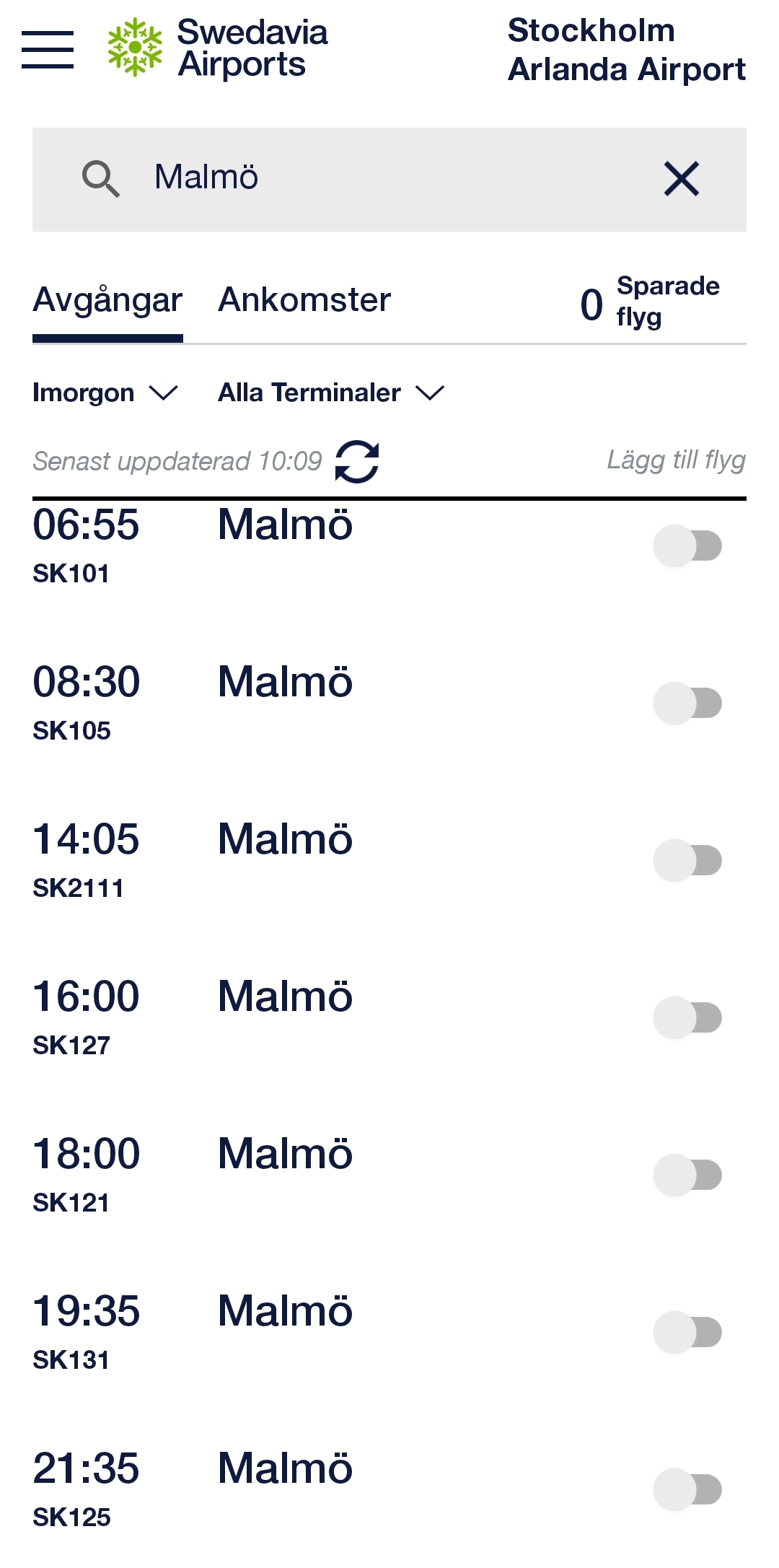Screen dimensions: 779x1568
Task: Expand the Alla Terminaler dropdown
Action: (x=330, y=393)
